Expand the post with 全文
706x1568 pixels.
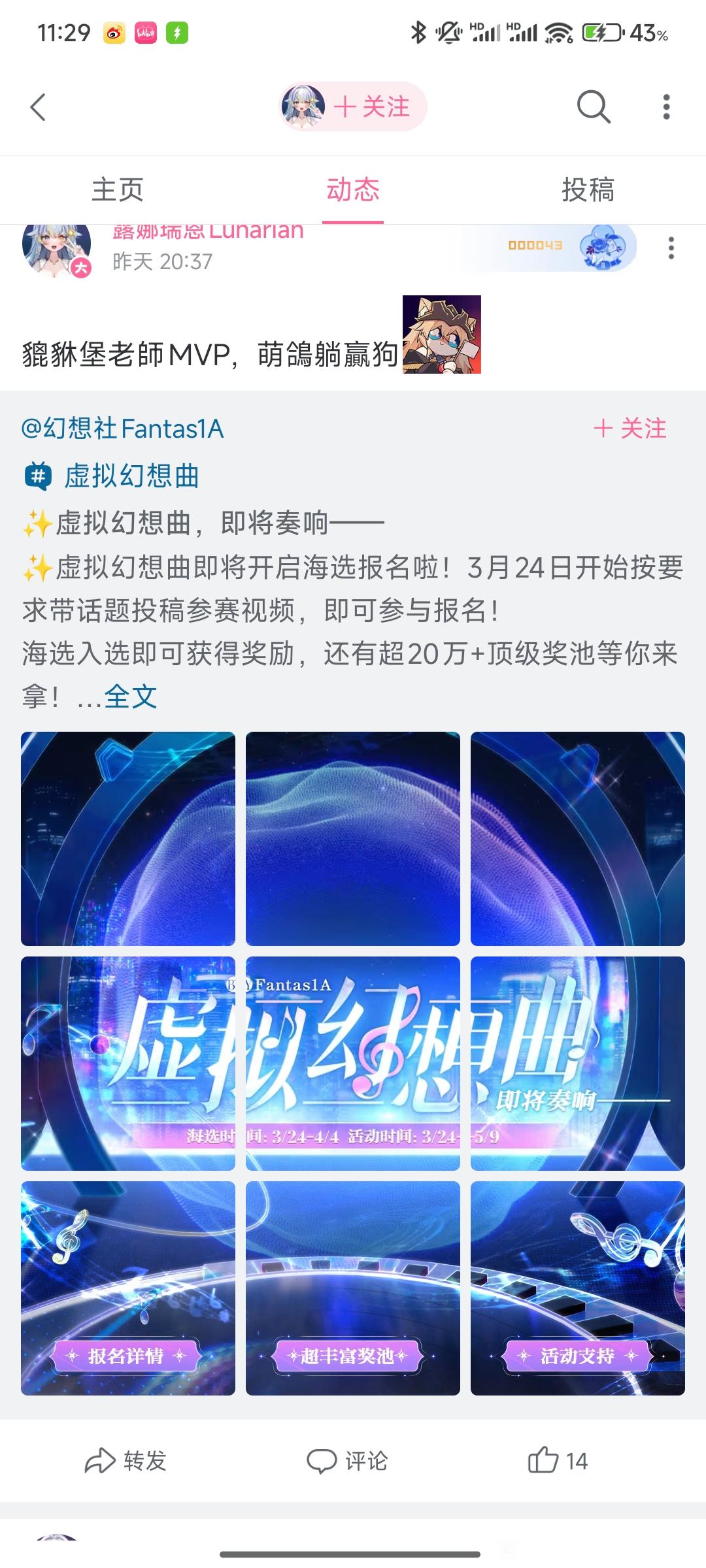130,696
